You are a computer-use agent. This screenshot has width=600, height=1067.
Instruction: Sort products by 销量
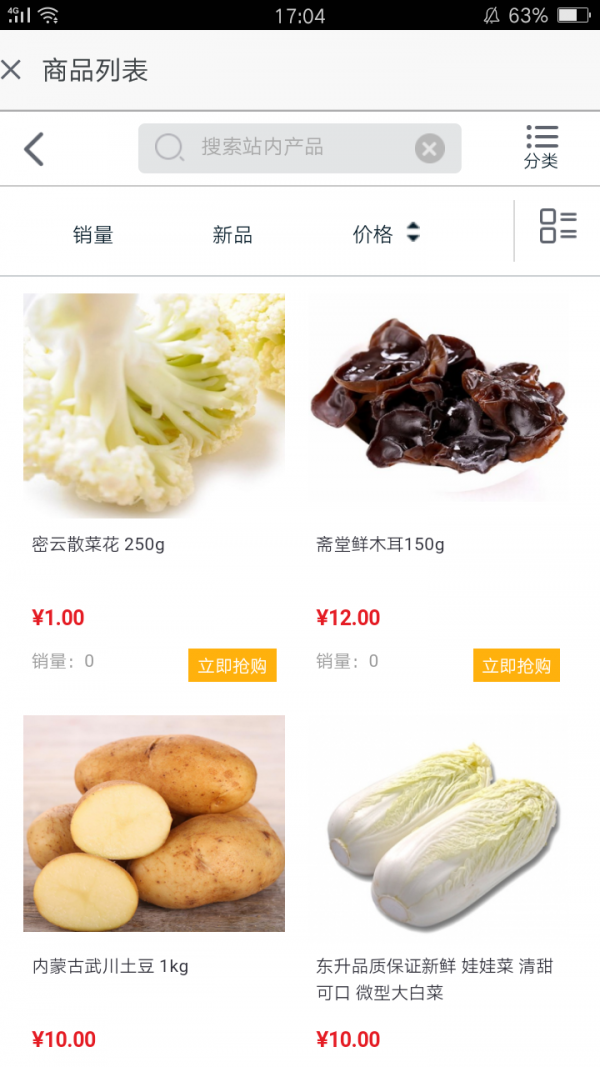coord(93,235)
